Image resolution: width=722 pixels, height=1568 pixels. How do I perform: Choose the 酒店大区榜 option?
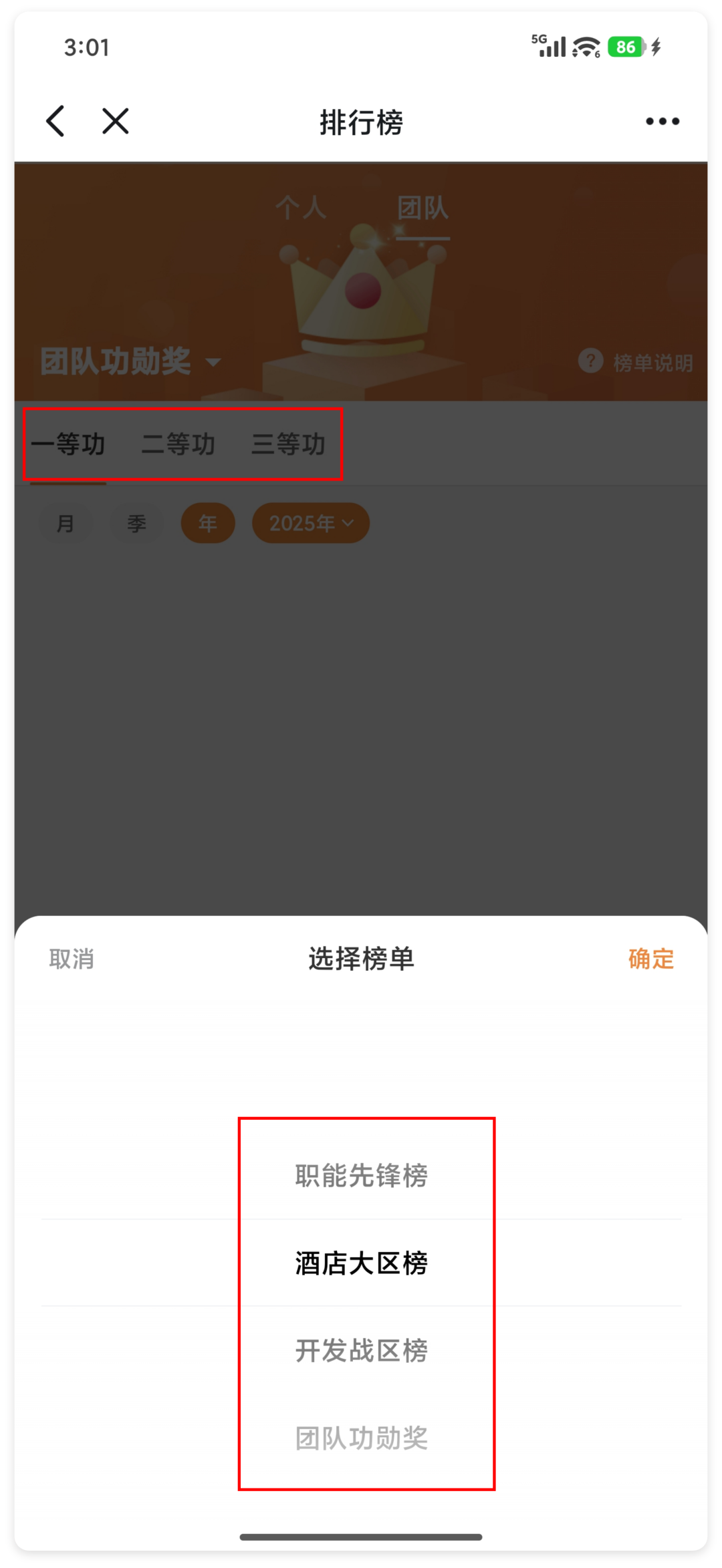point(361,1263)
